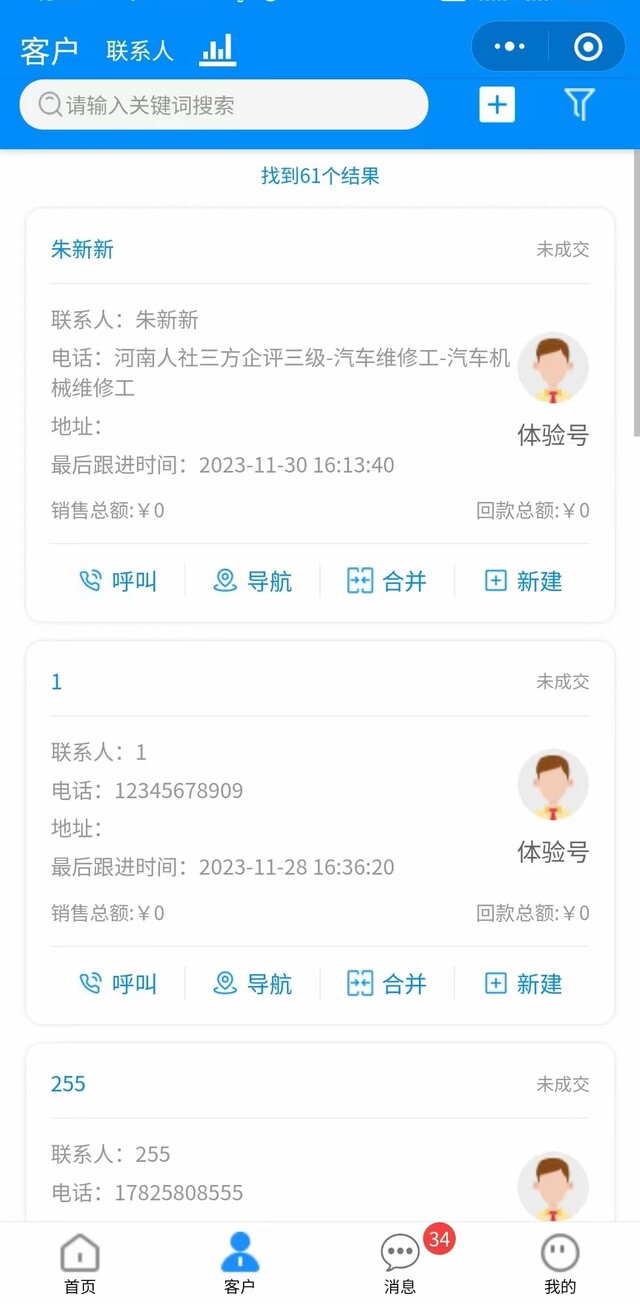Image resolution: width=640 pixels, height=1304 pixels.
Task: Tap 导航 on customer 1's card
Action: [x=253, y=984]
